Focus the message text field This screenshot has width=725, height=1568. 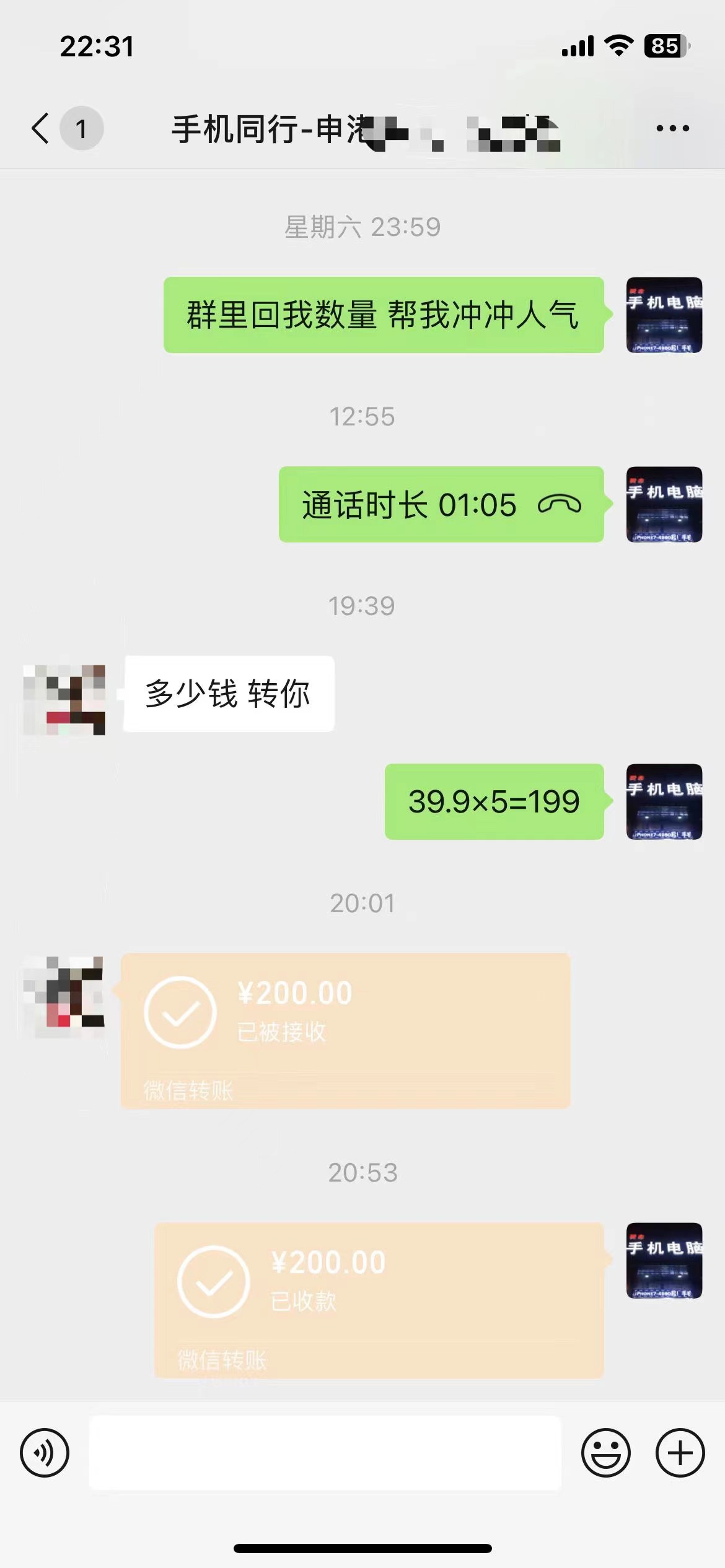(325, 1453)
